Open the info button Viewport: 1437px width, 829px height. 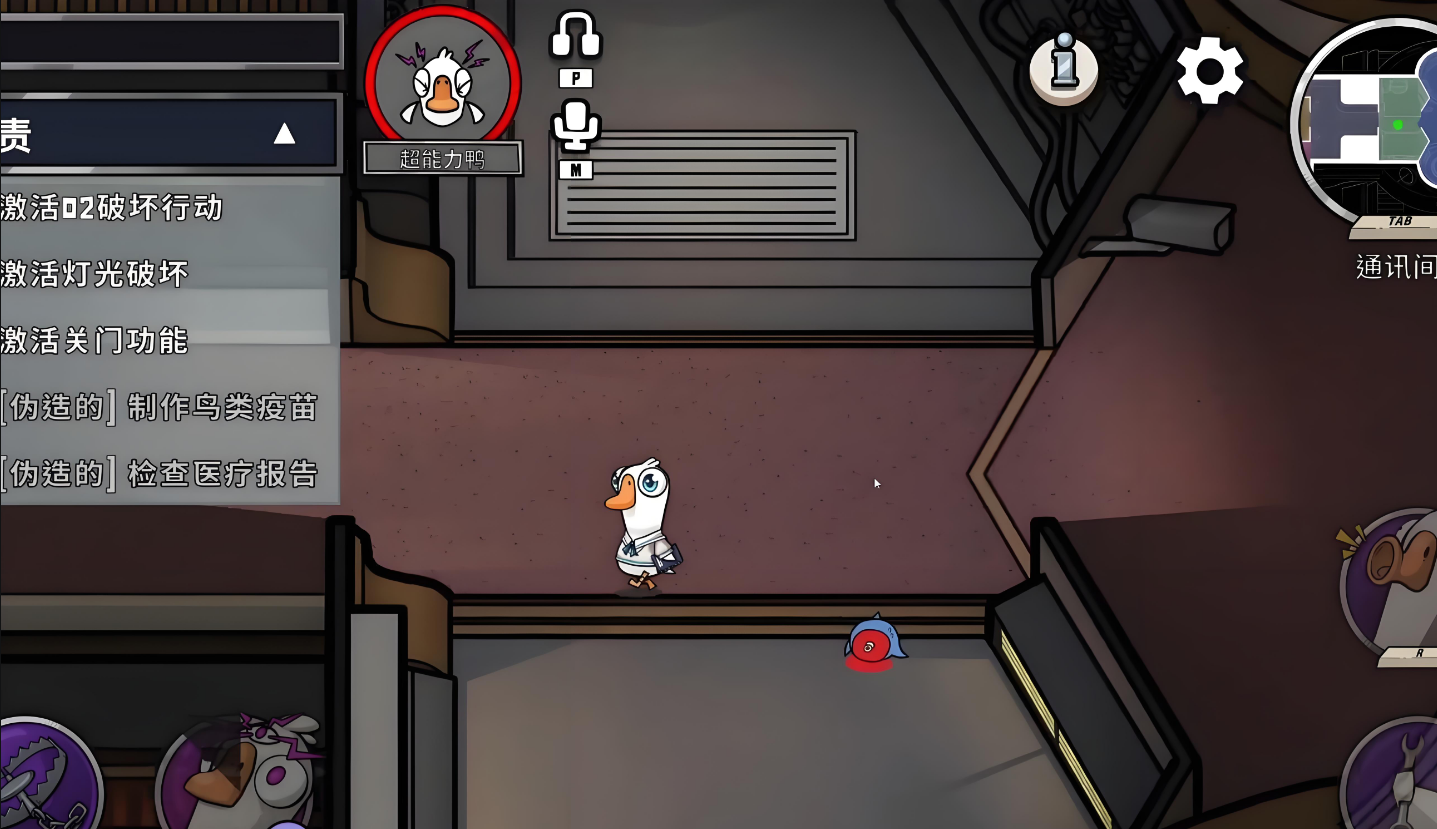(x=1064, y=68)
